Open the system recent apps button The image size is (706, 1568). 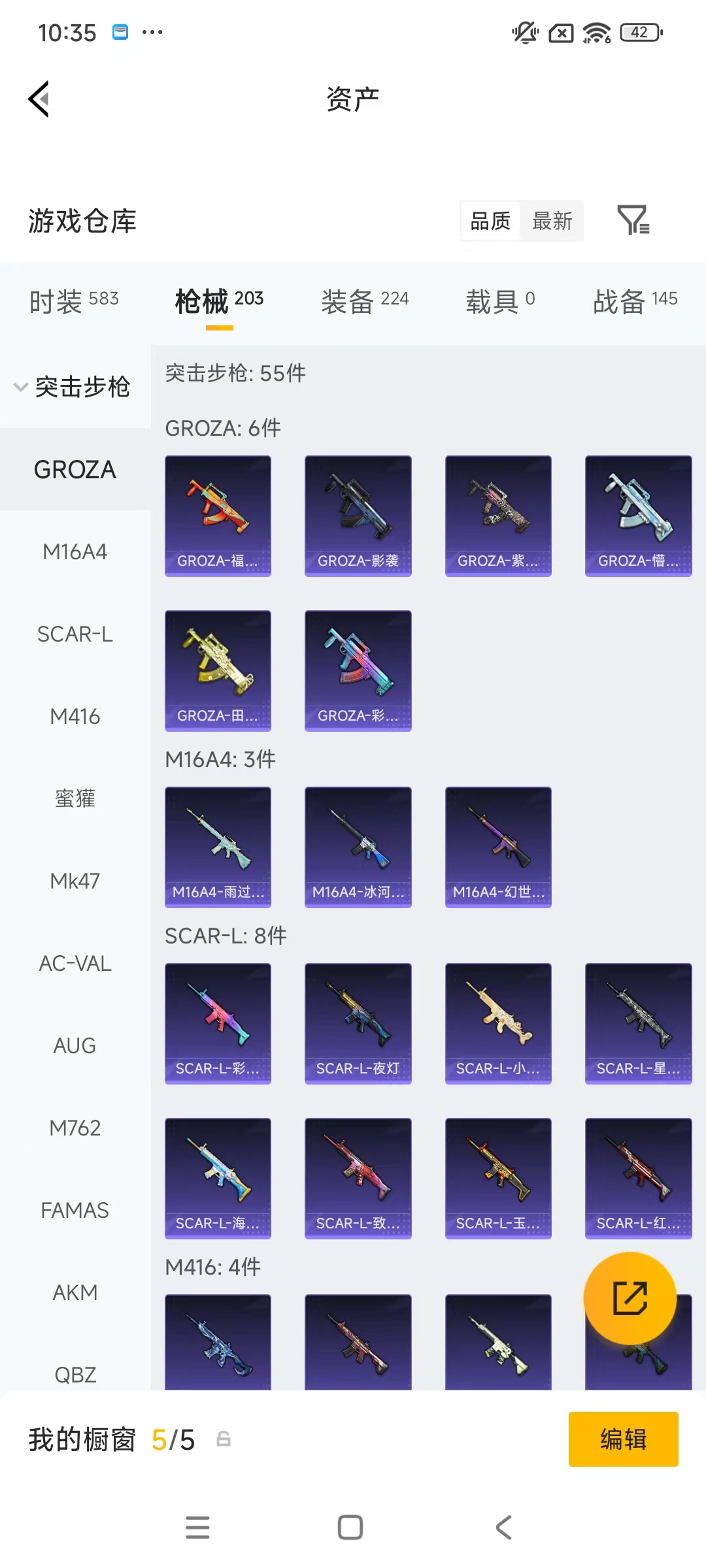(197, 1527)
